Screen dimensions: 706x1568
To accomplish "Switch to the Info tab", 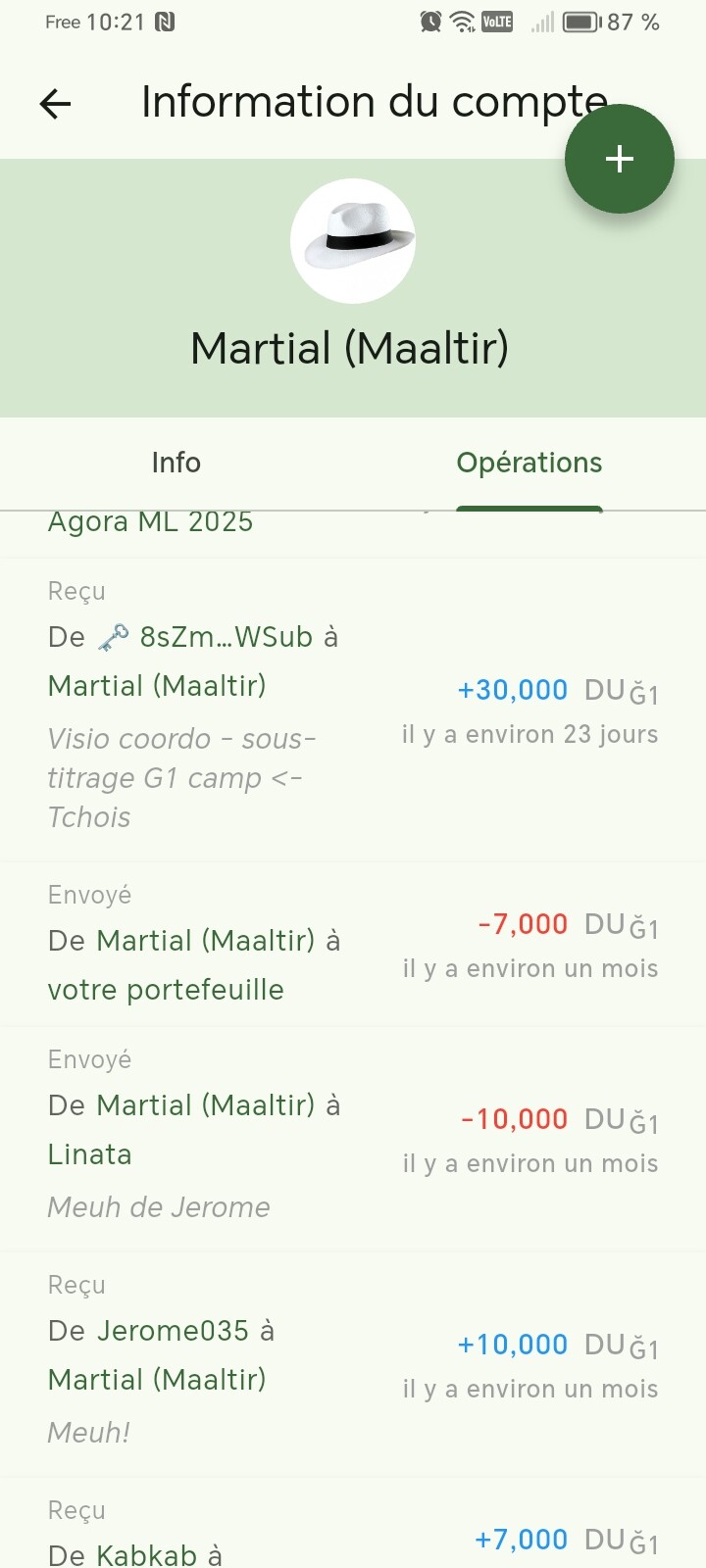I will tap(176, 463).
